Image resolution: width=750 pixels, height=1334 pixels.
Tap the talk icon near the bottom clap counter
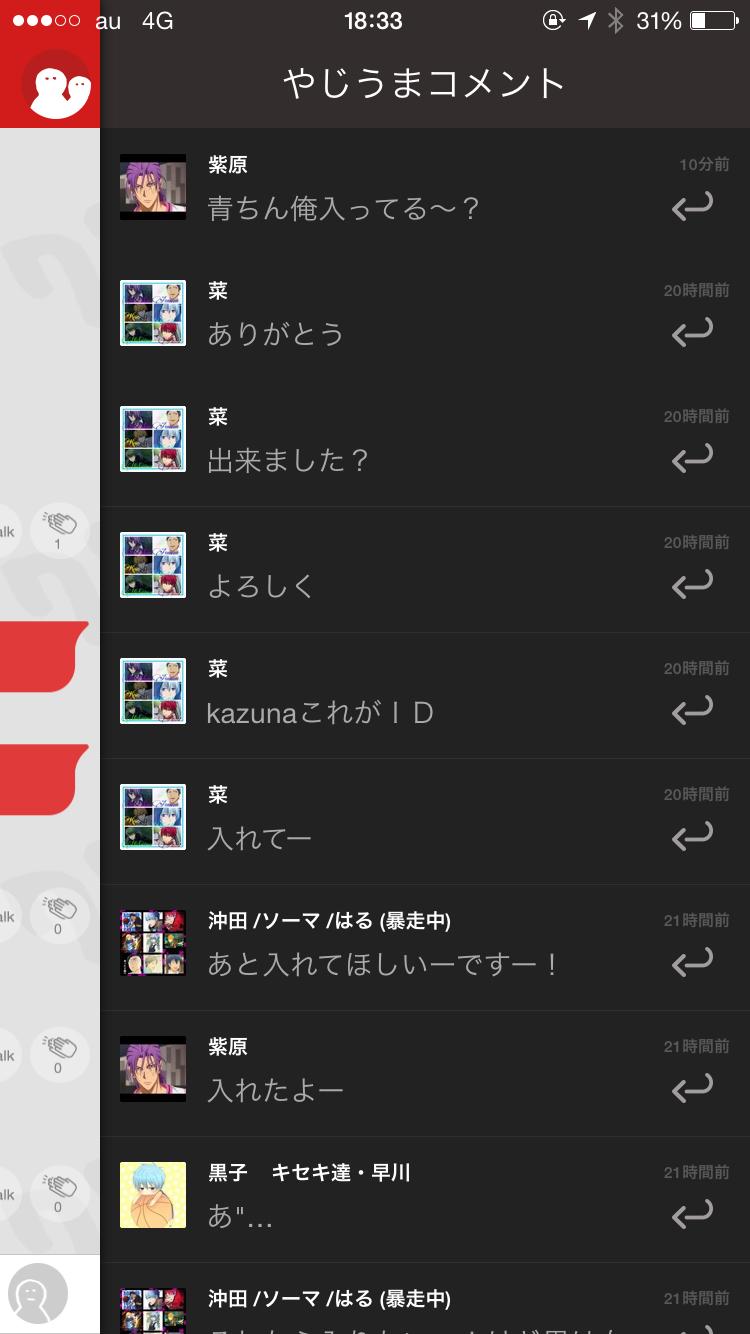(x=8, y=1193)
